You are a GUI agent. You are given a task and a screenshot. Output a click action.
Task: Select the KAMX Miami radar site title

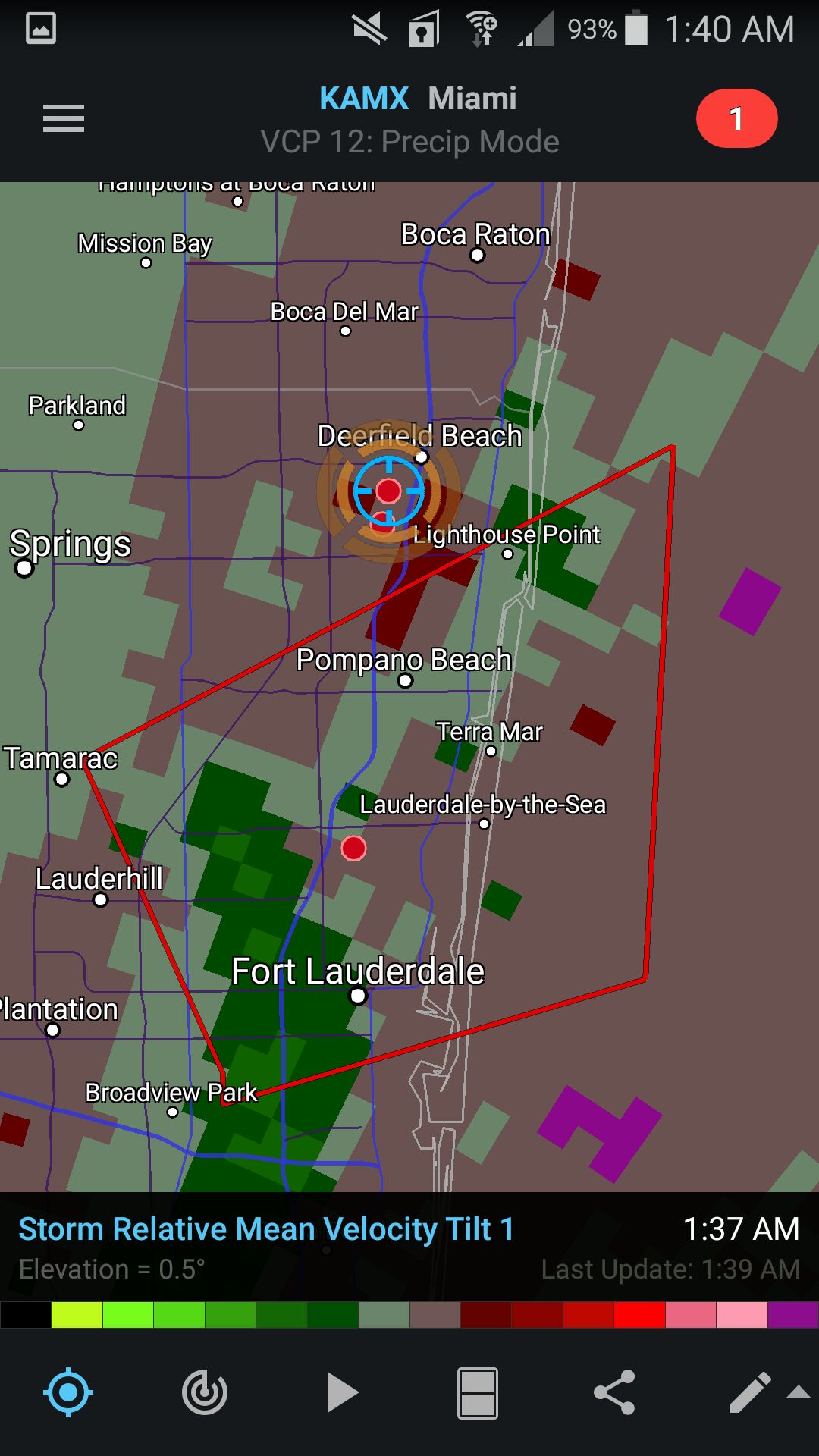[x=417, y=99]
